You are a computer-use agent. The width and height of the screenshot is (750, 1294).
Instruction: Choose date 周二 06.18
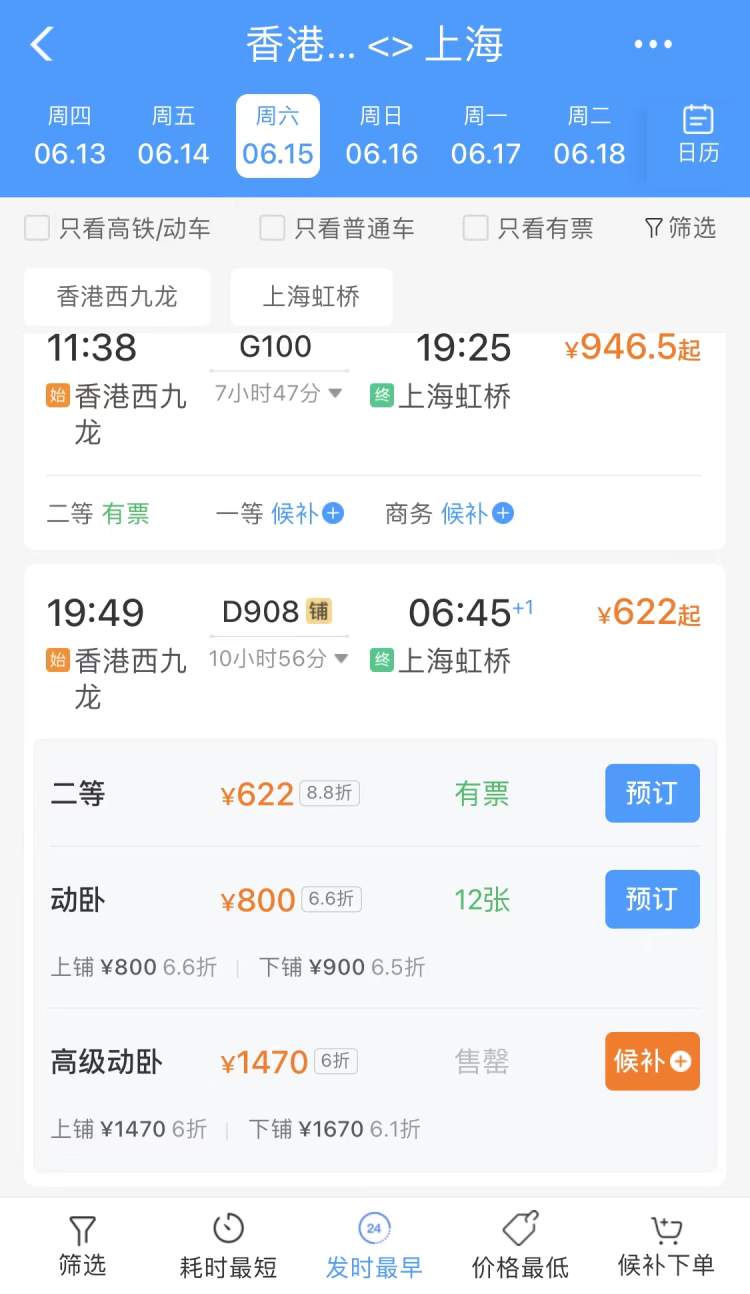point(589,136)
